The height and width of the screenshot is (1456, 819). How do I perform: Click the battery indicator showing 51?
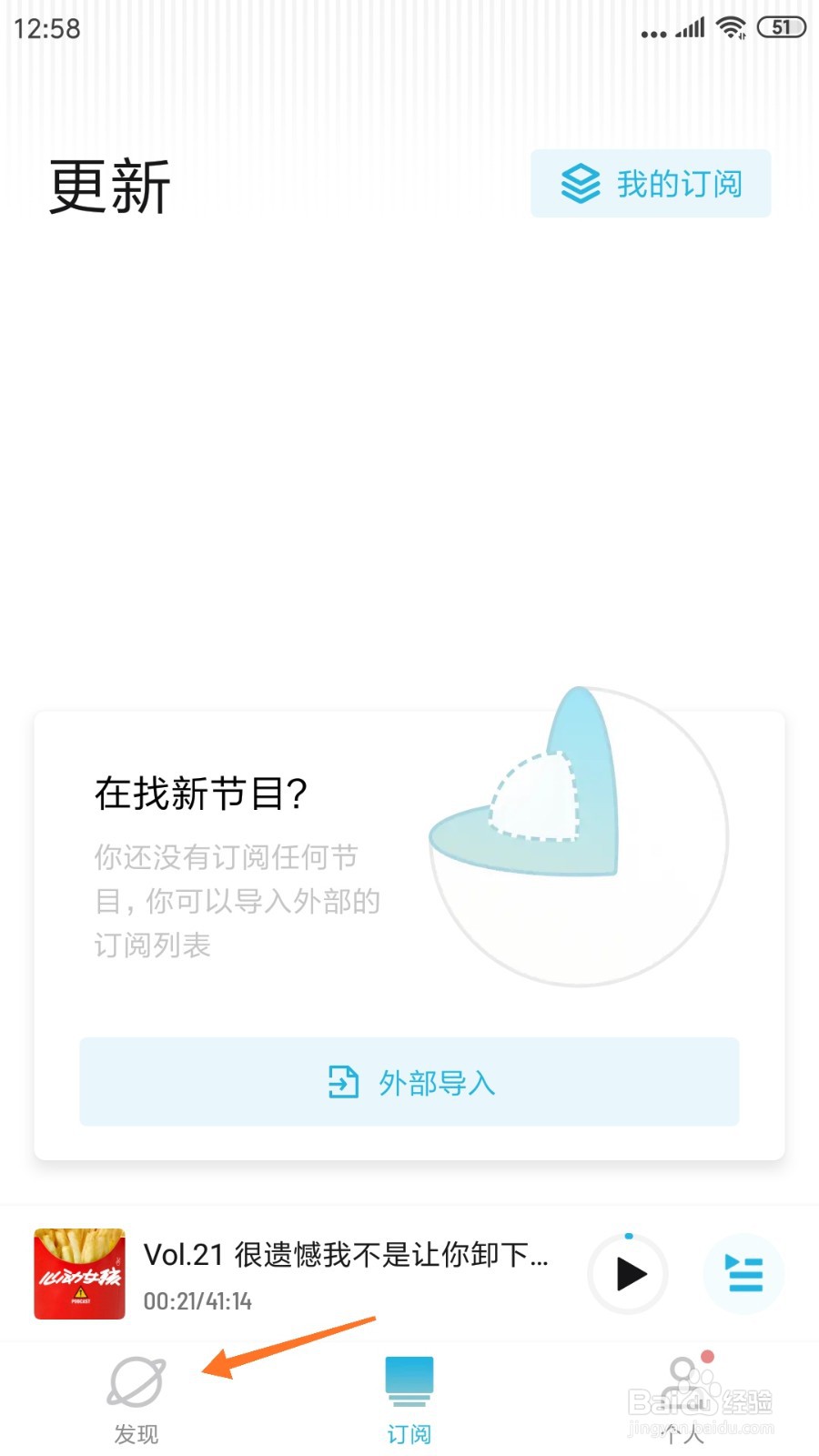[781, 27]
